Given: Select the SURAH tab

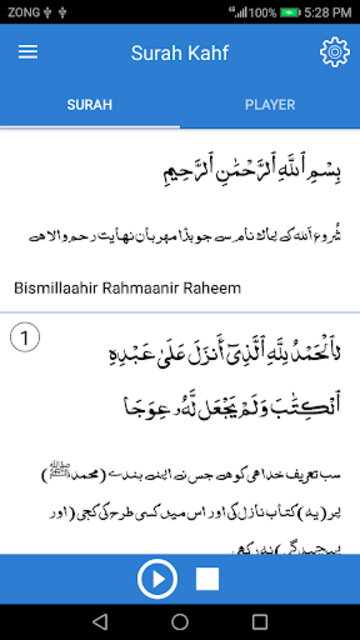Looking at the screenshot, I should [x=90, y=105].
